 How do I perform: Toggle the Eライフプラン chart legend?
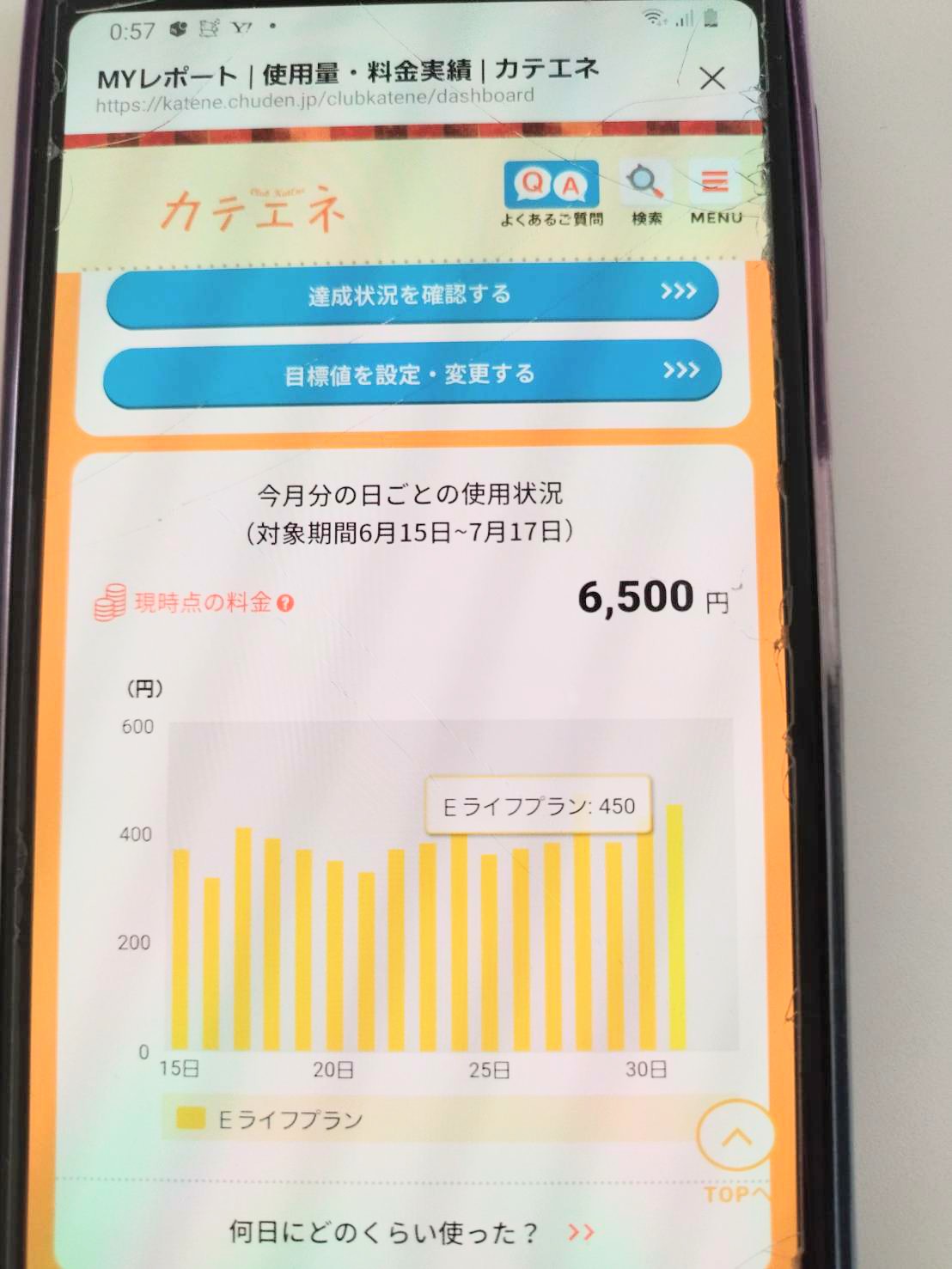pyautogui.click(x=270, y=1119)
